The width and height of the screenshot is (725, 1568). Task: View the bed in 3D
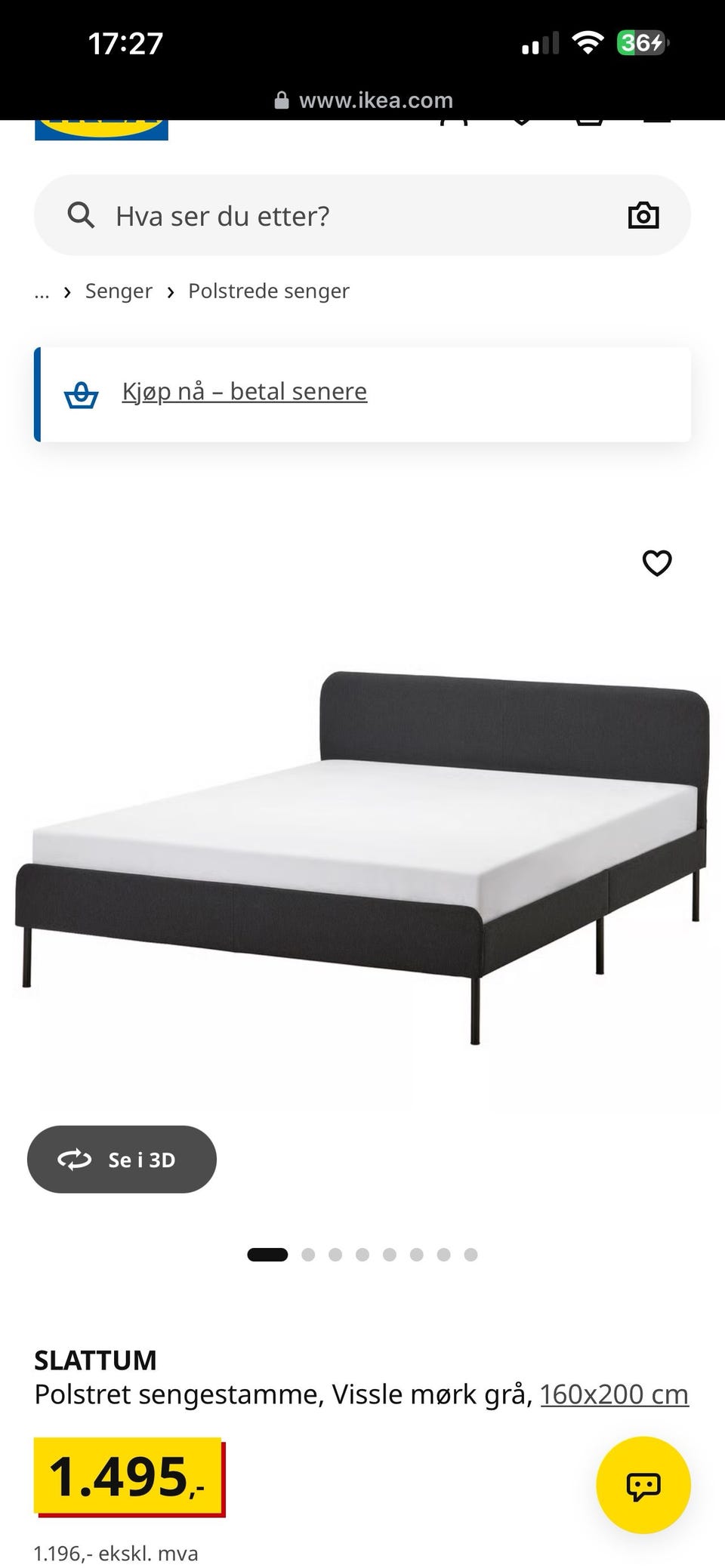(x=122, y=1159)
